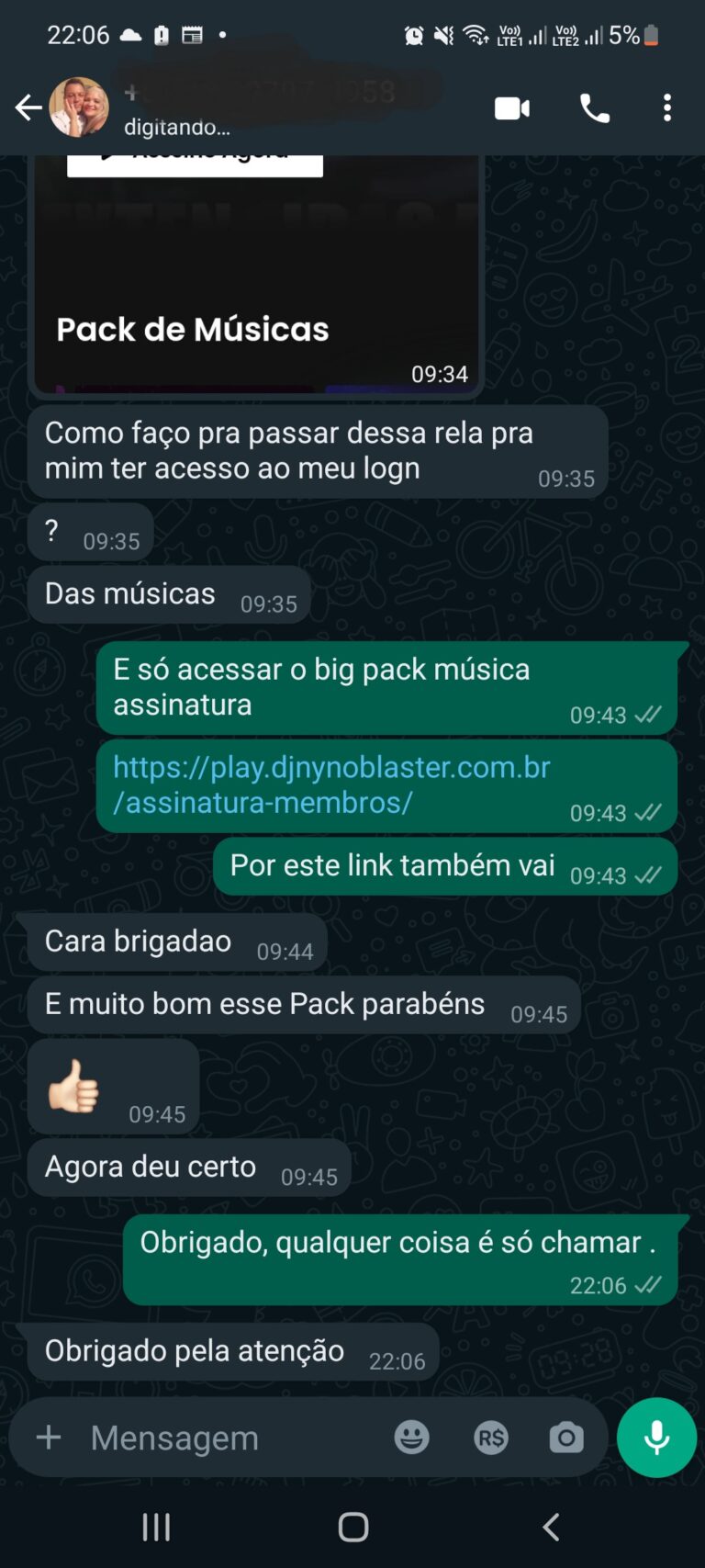Open the R$ payment feature
This screenshot has height=1568, width=705.
point(490,1438)
